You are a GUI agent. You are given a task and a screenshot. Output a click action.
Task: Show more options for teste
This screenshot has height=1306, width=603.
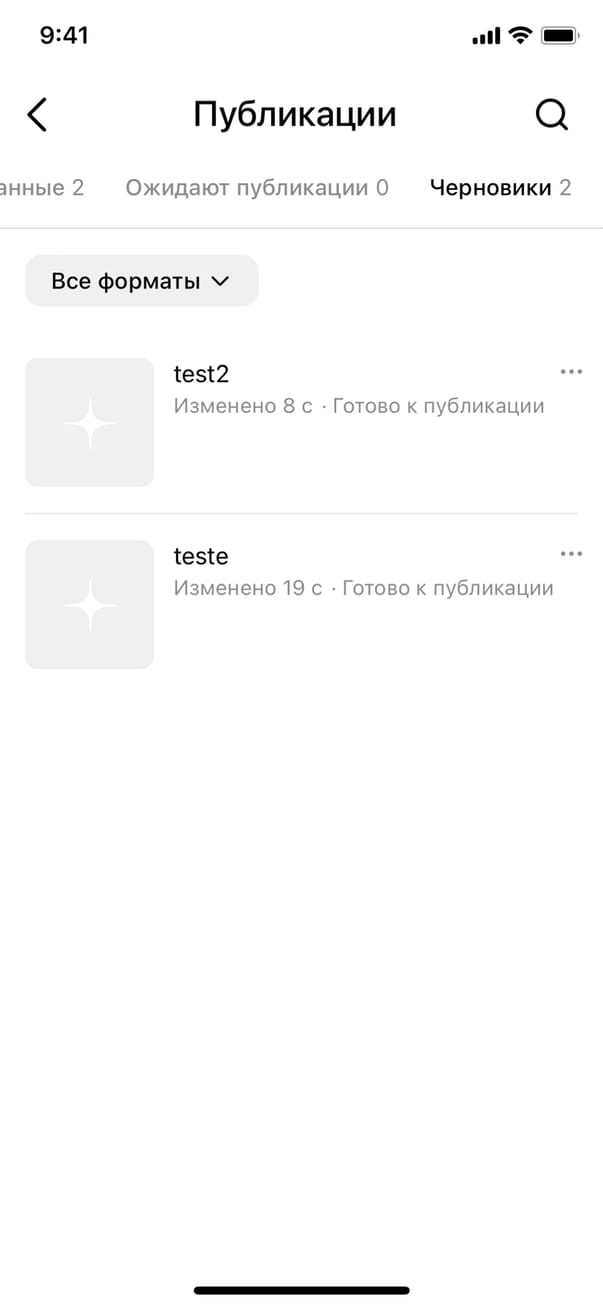click(571, 554)
